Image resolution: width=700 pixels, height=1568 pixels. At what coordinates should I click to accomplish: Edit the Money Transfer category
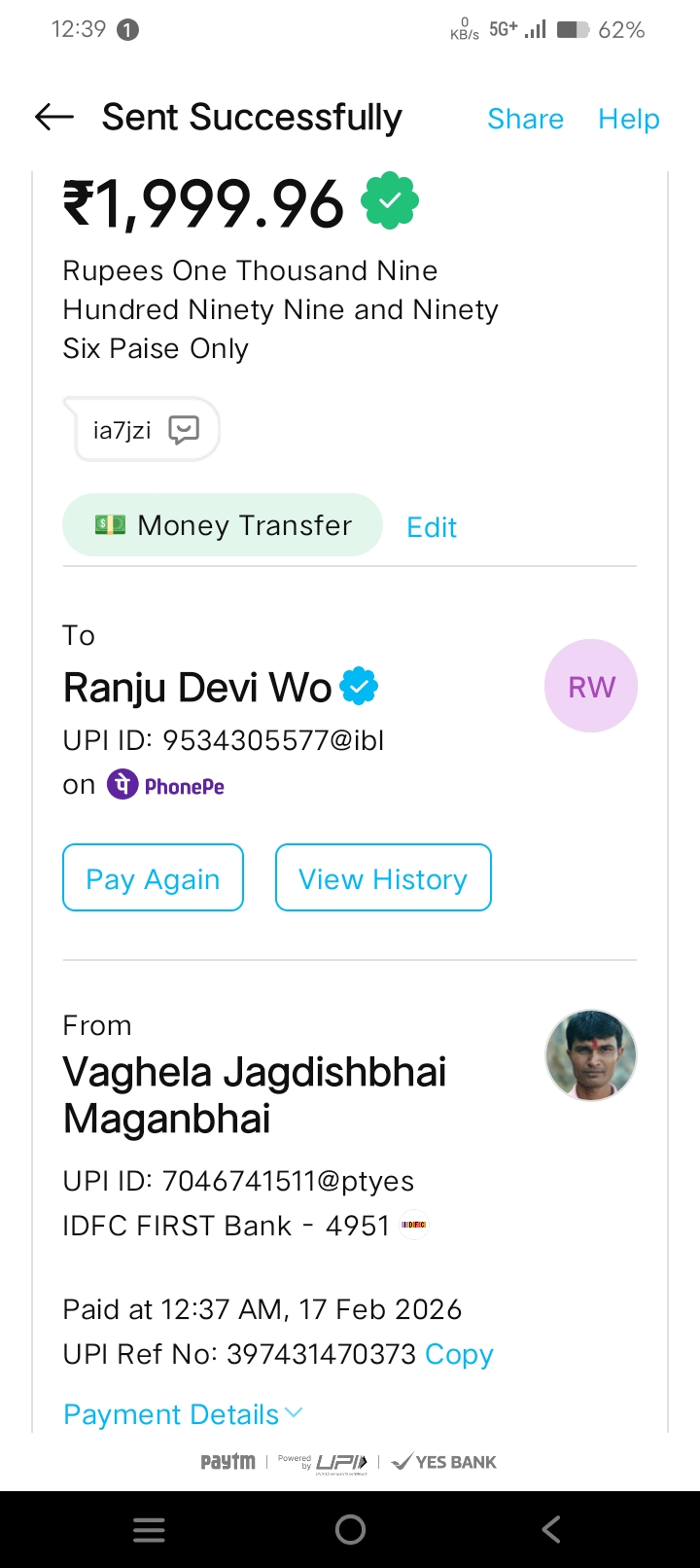click(432, 527)
